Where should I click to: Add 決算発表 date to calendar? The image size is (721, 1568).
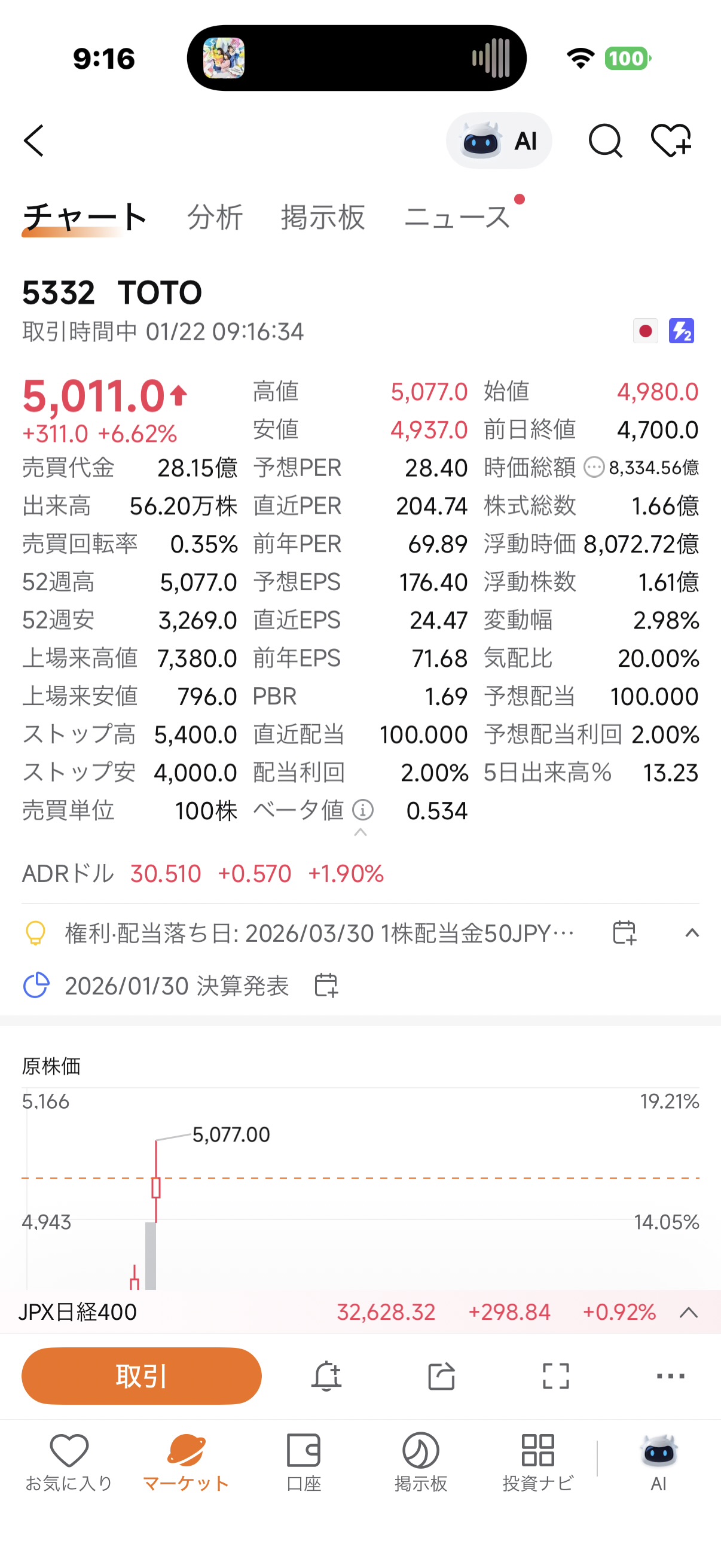point(326,986)
